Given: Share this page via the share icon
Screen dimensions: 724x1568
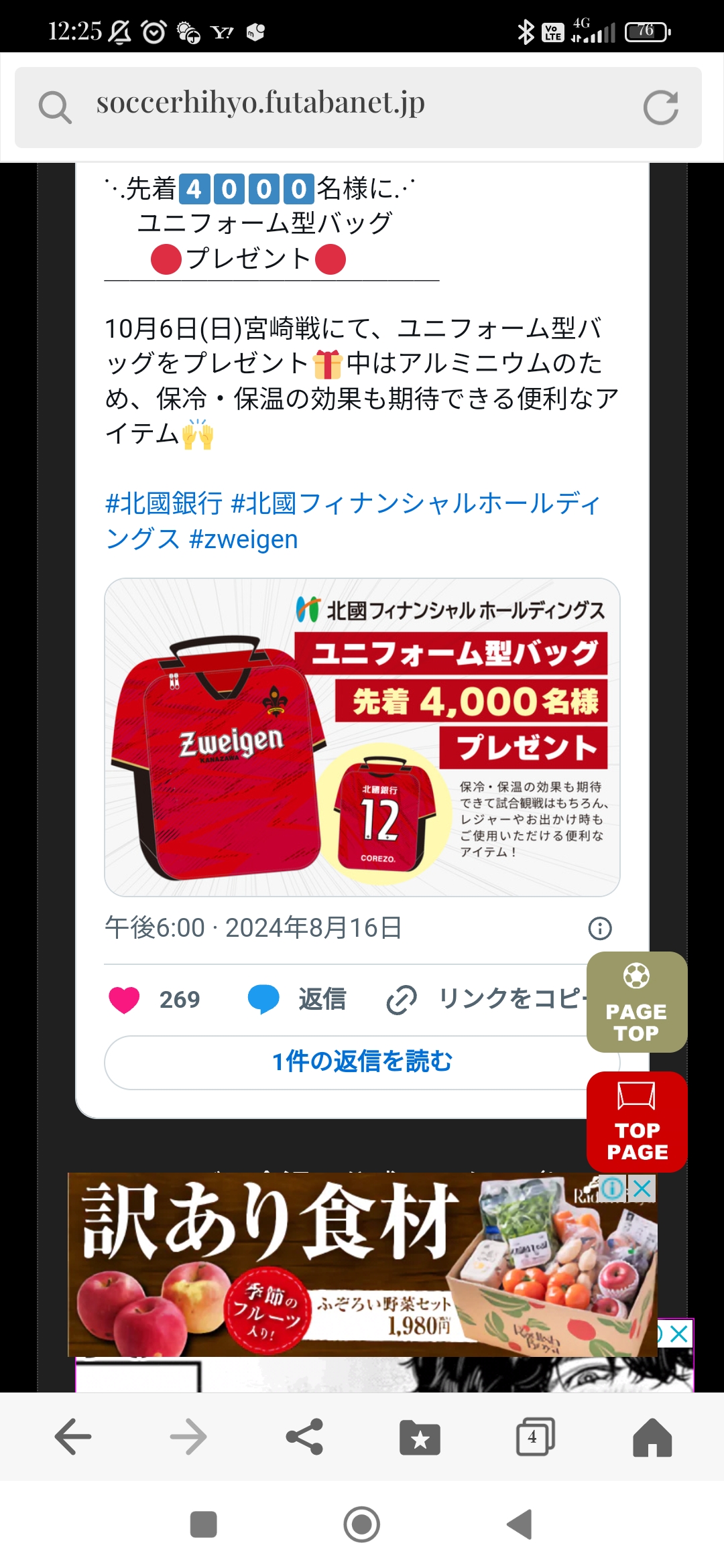Looking at the screenshot, I should tap(304, 1437).
